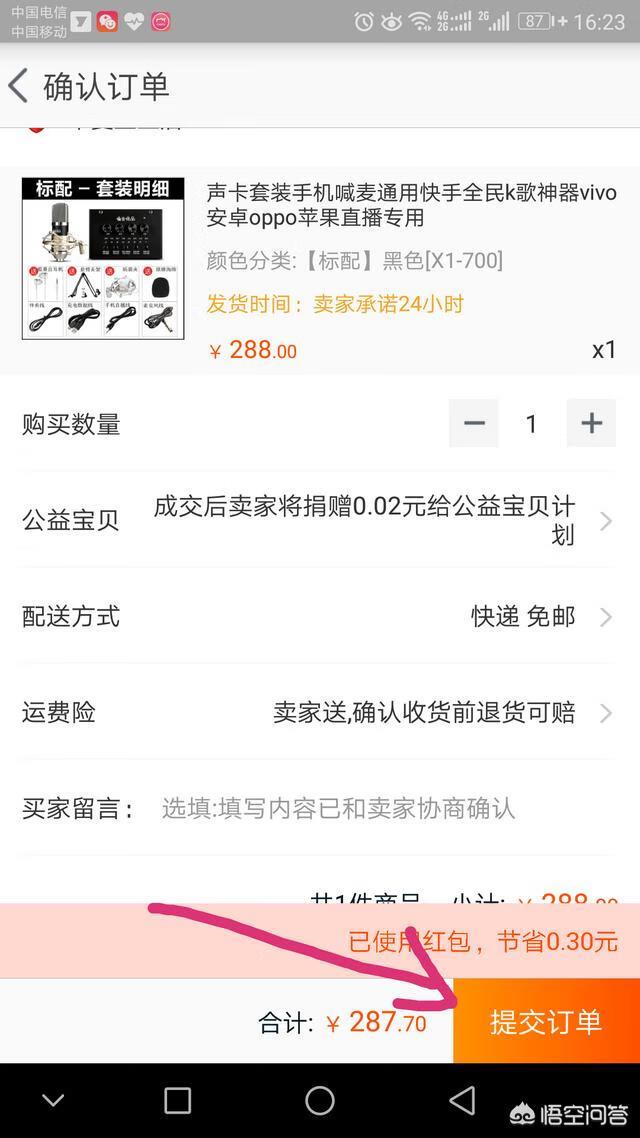Decrease purchase quantity with minus button

[473, 423]
